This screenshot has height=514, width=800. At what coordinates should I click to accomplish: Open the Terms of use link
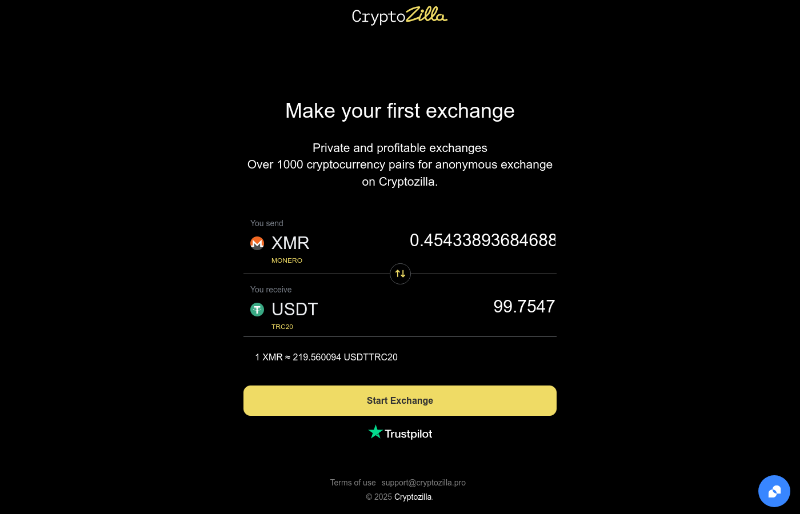tap(352, 482)
